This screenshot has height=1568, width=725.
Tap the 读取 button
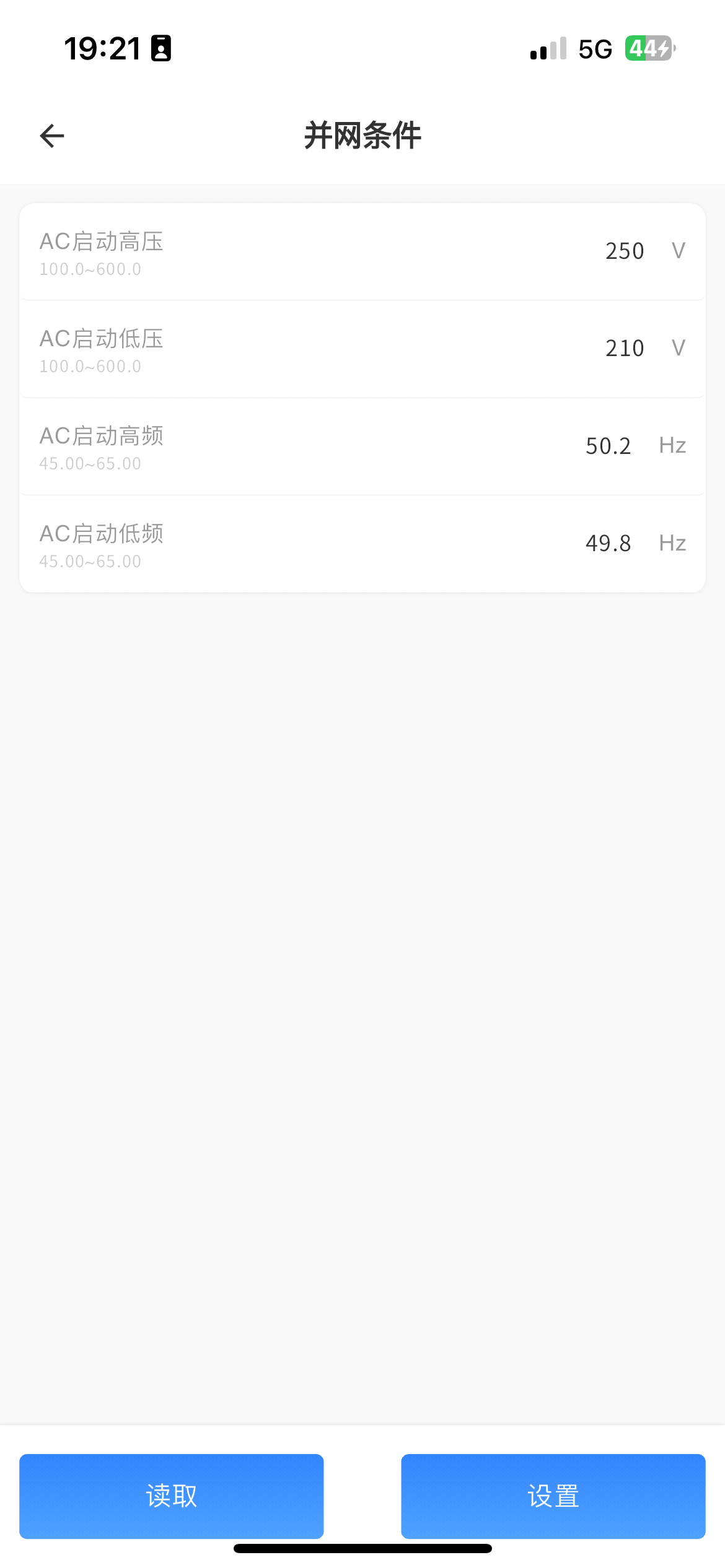[x=172, y=1496]
